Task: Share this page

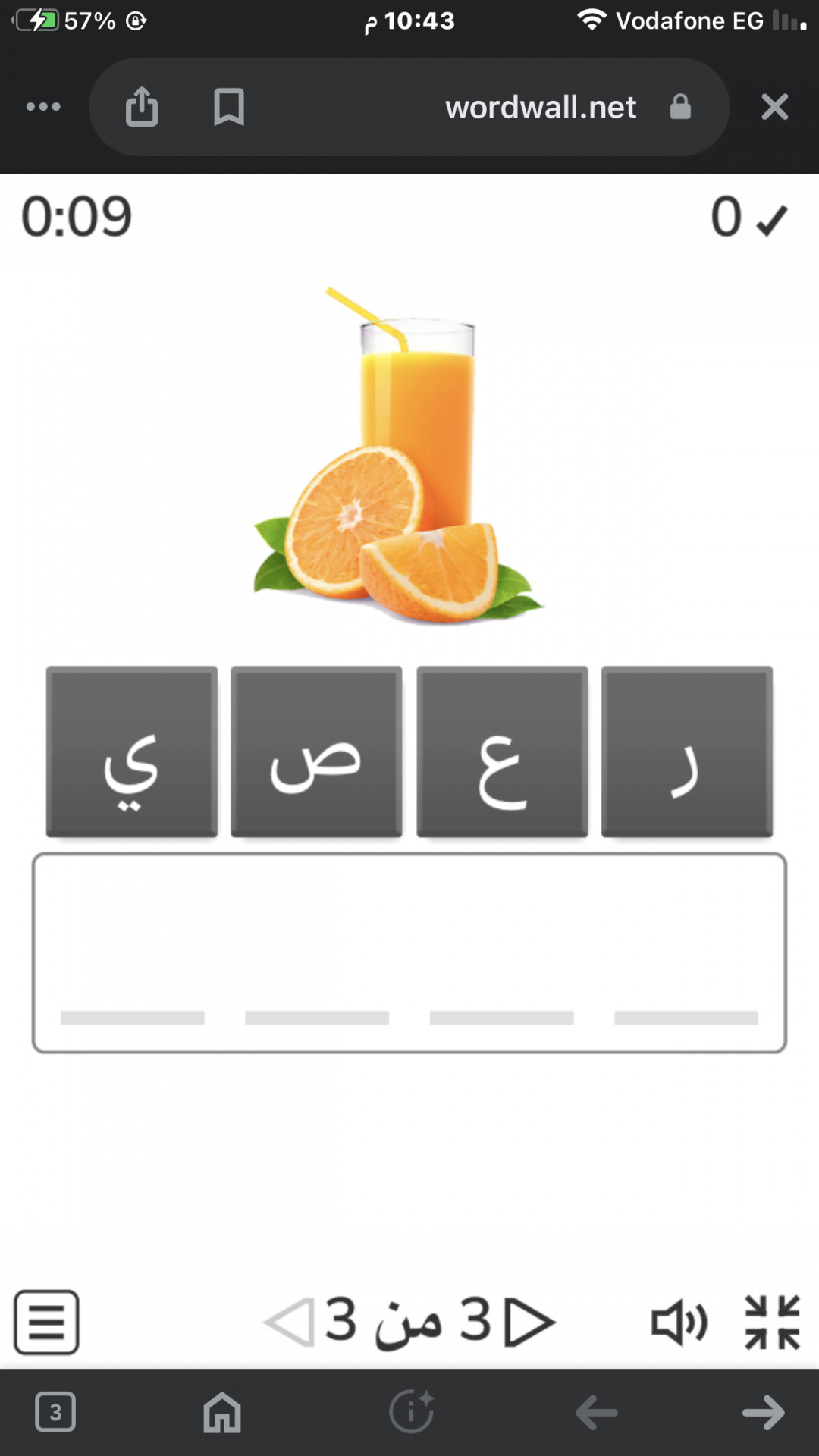Action: 142,106
